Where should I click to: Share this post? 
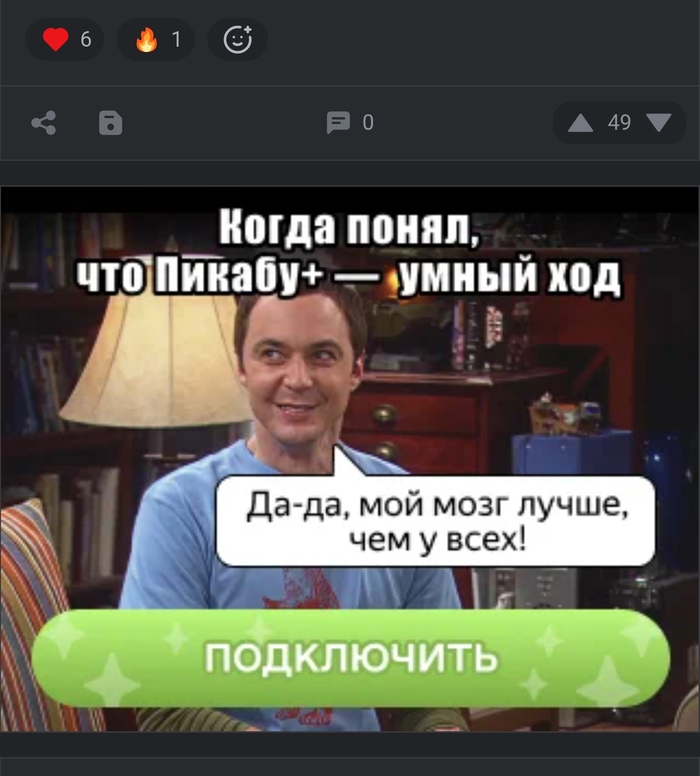pos(43,123)
